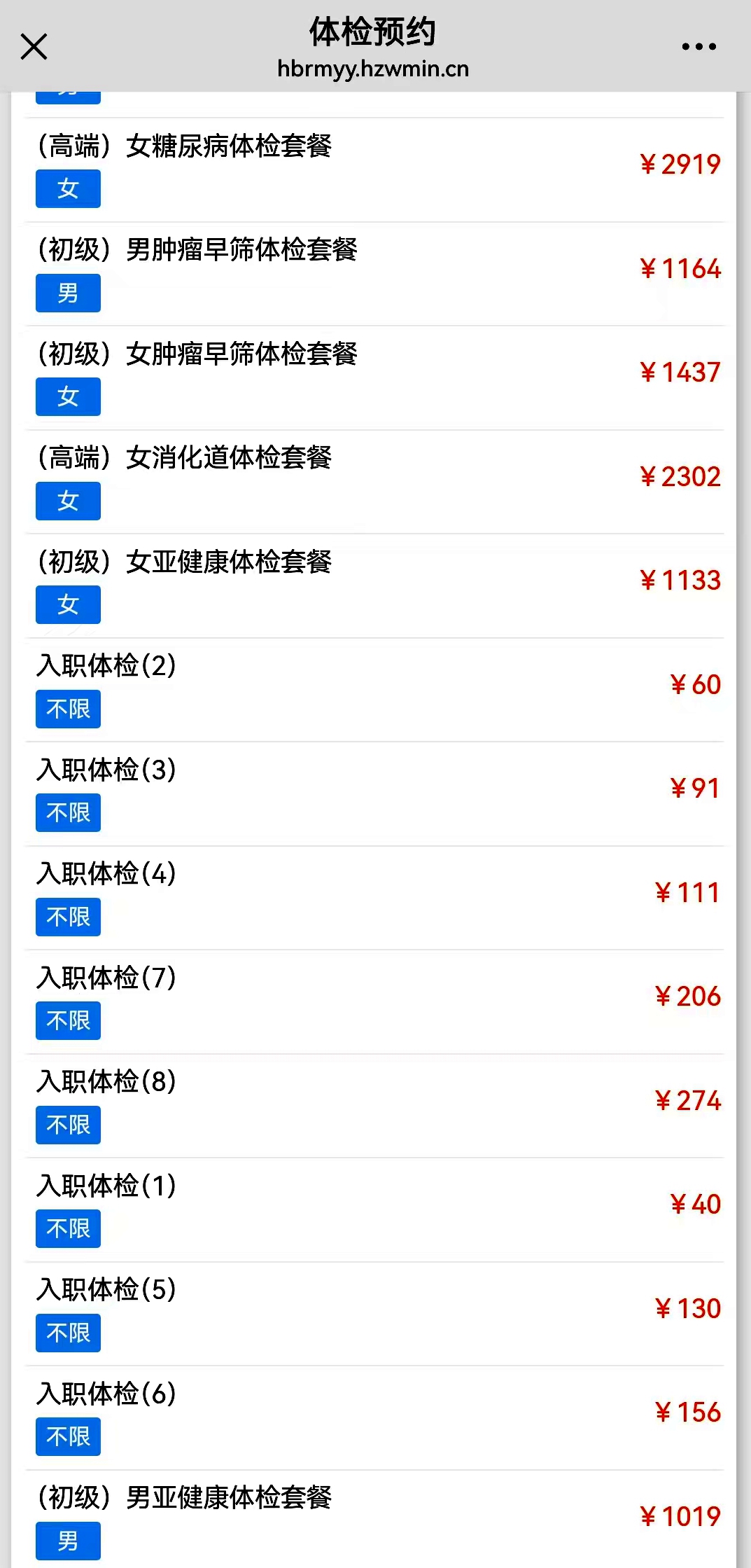This screenshot has height=1568, width=751.
Task: Select 入职体检(5) package
Action: click(x=374, y=1314)
